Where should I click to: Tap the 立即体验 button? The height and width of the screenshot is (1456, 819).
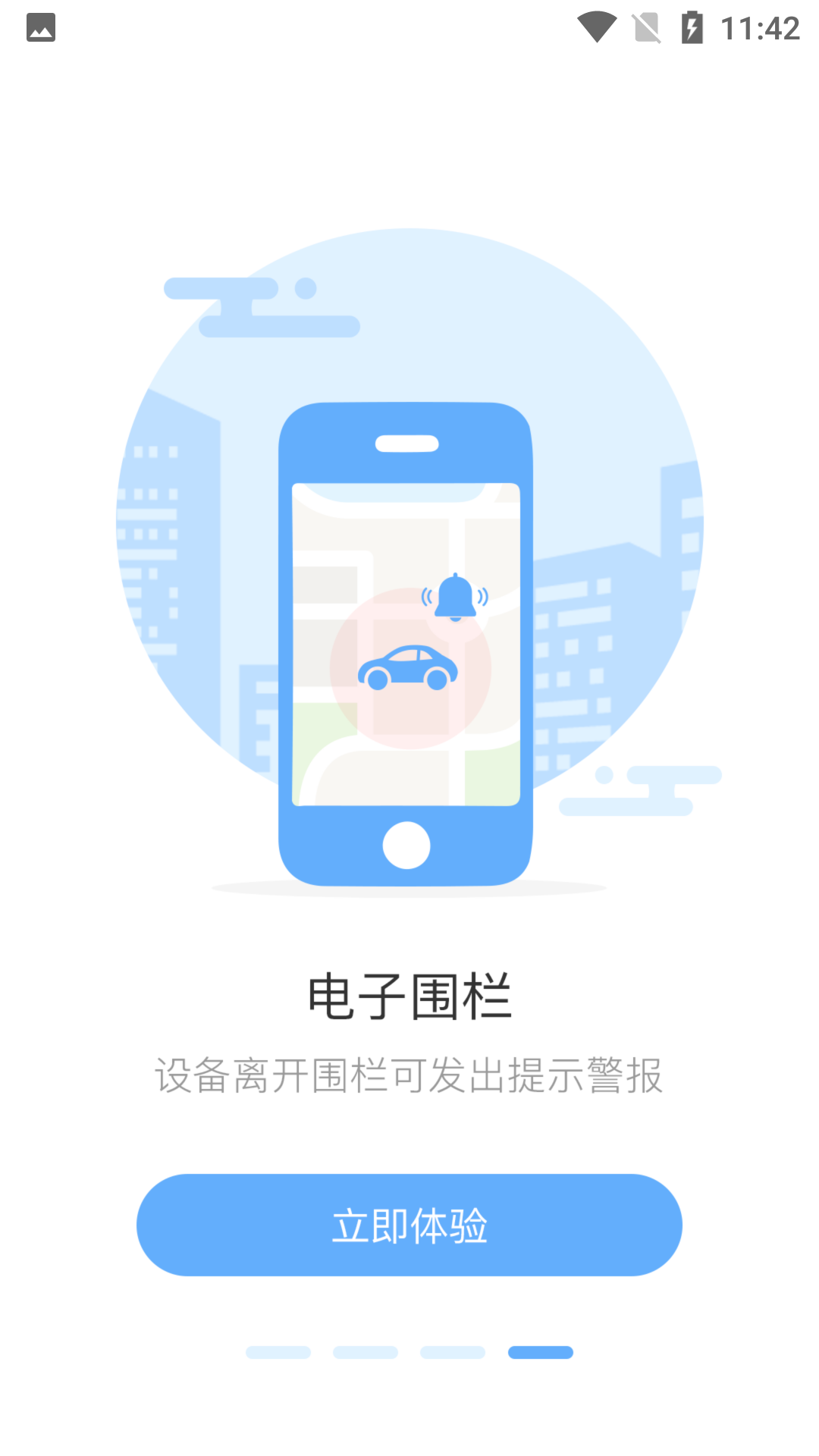point(409,1225)
